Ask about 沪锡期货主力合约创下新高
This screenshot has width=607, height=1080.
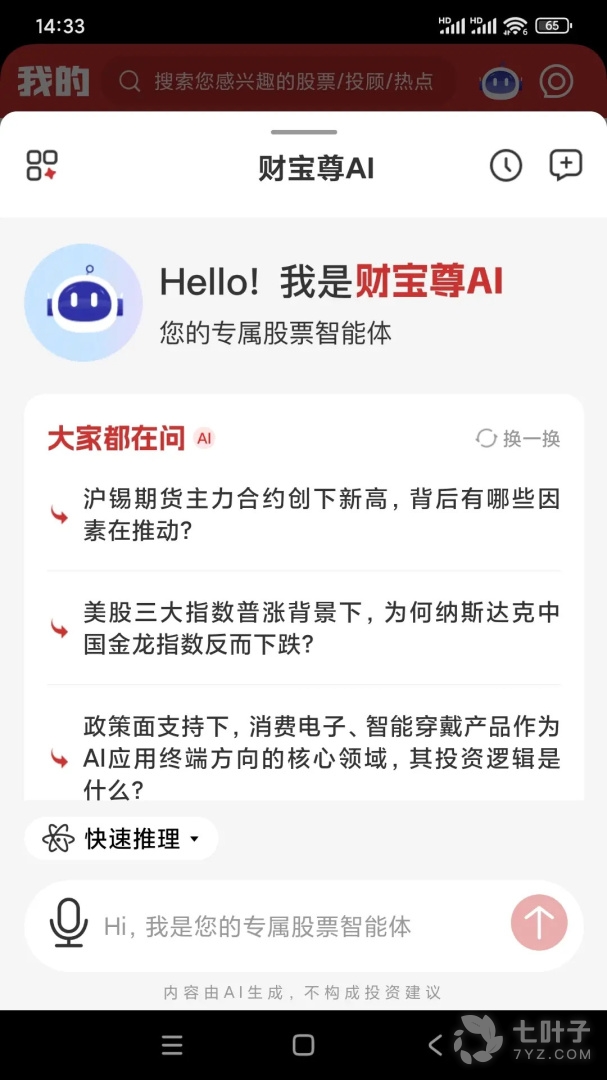pyautogui.click(x=320, y=515)
